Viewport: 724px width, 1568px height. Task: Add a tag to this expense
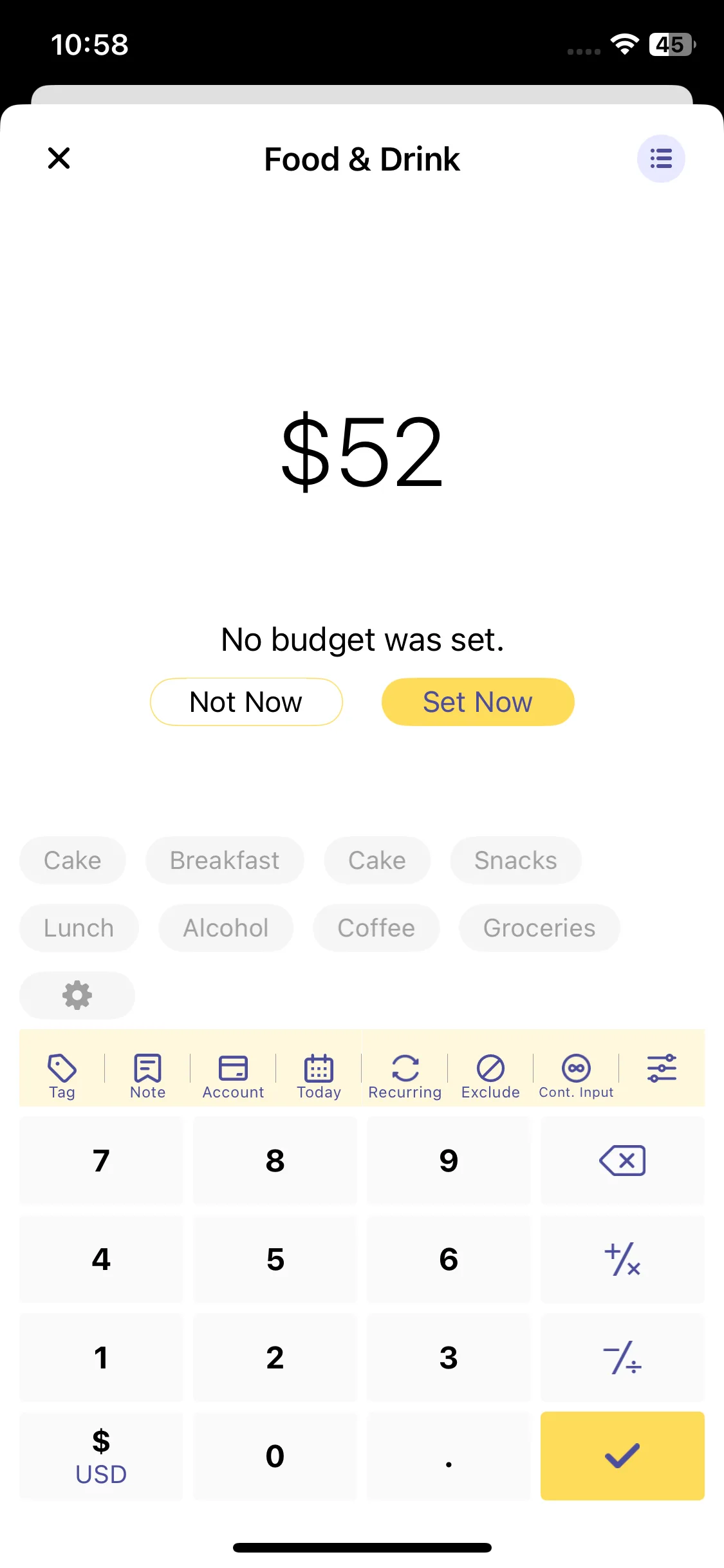pyautogui.click(x=62, y=1076)
